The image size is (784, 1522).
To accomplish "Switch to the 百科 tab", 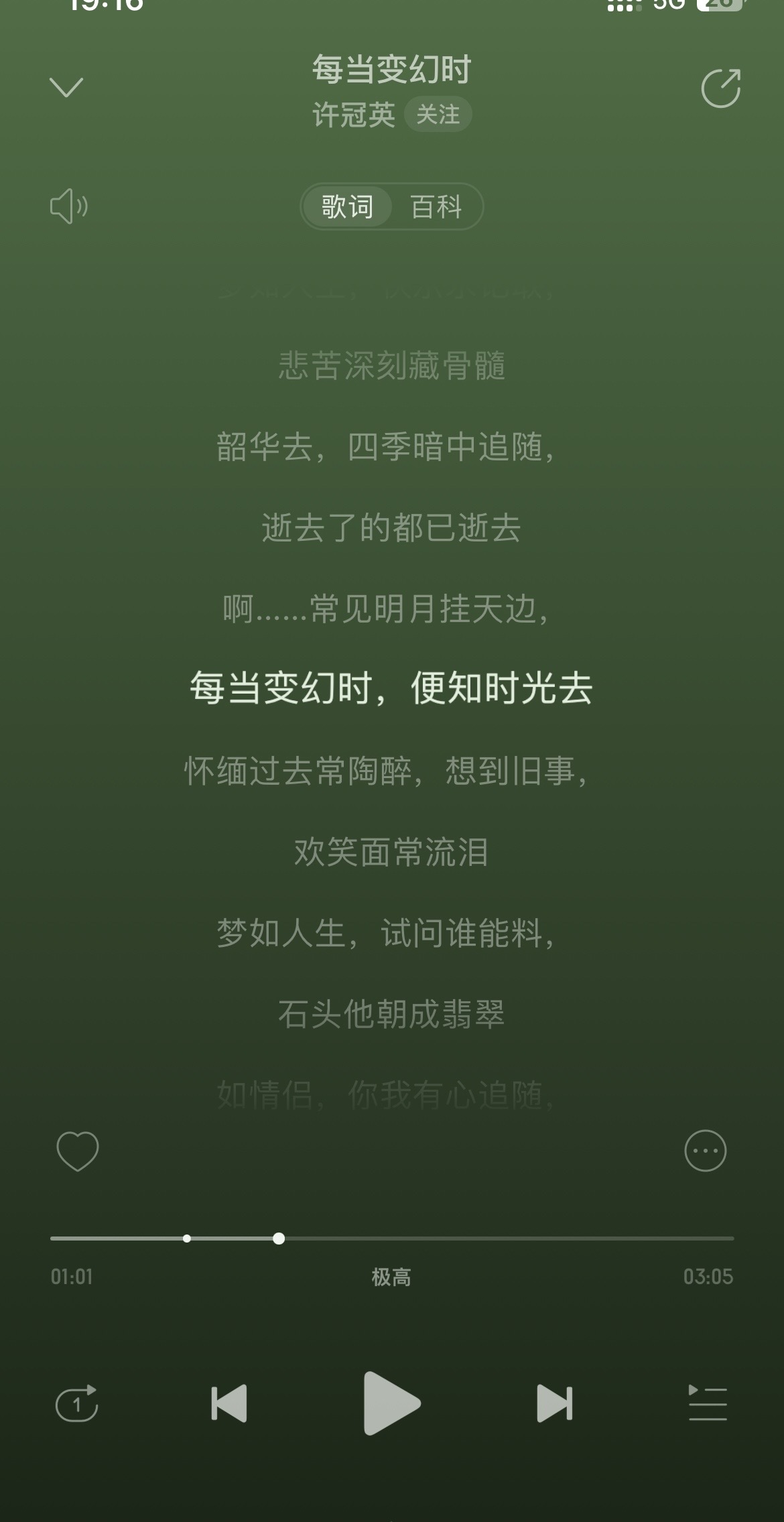I will (436, 206).
